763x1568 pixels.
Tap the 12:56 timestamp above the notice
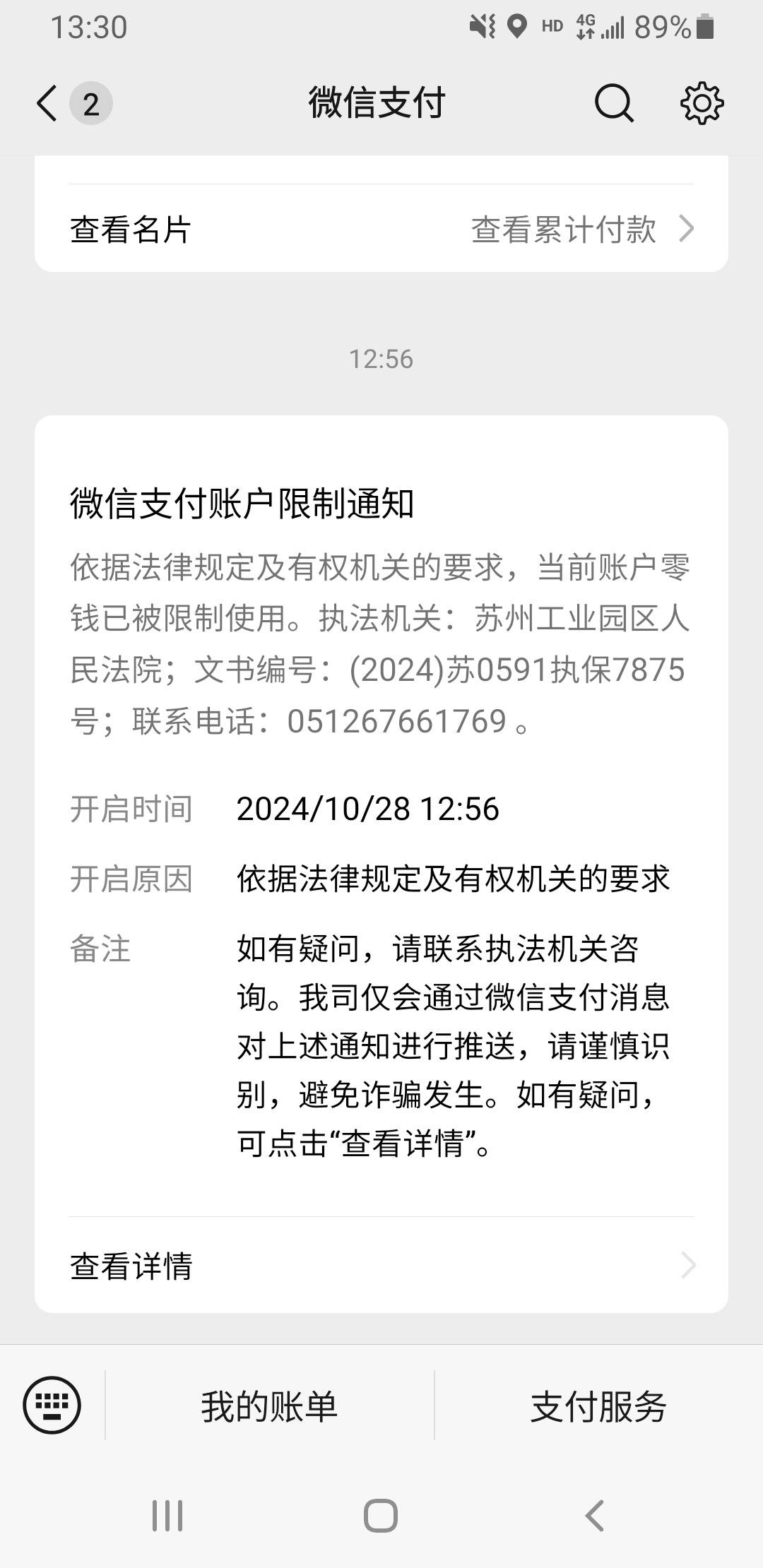pyautogui.click(x=381, y=359)
